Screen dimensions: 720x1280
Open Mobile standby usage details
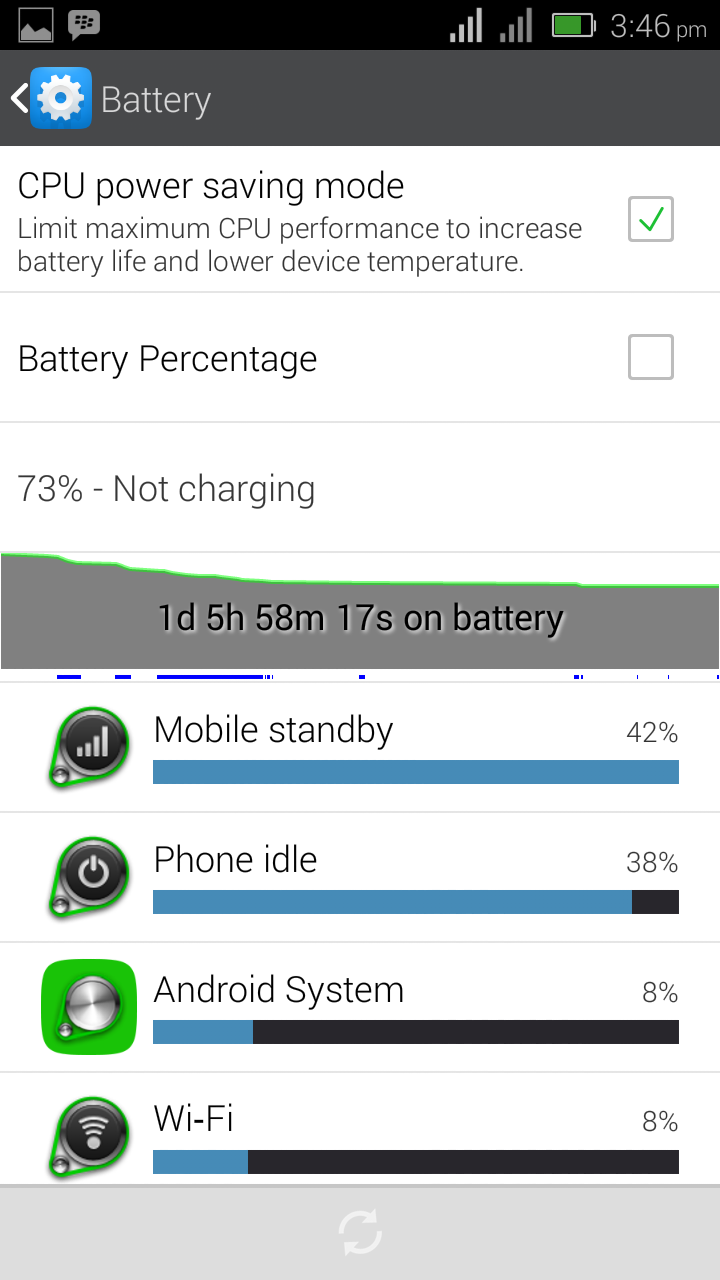click(x=360, y=748)
